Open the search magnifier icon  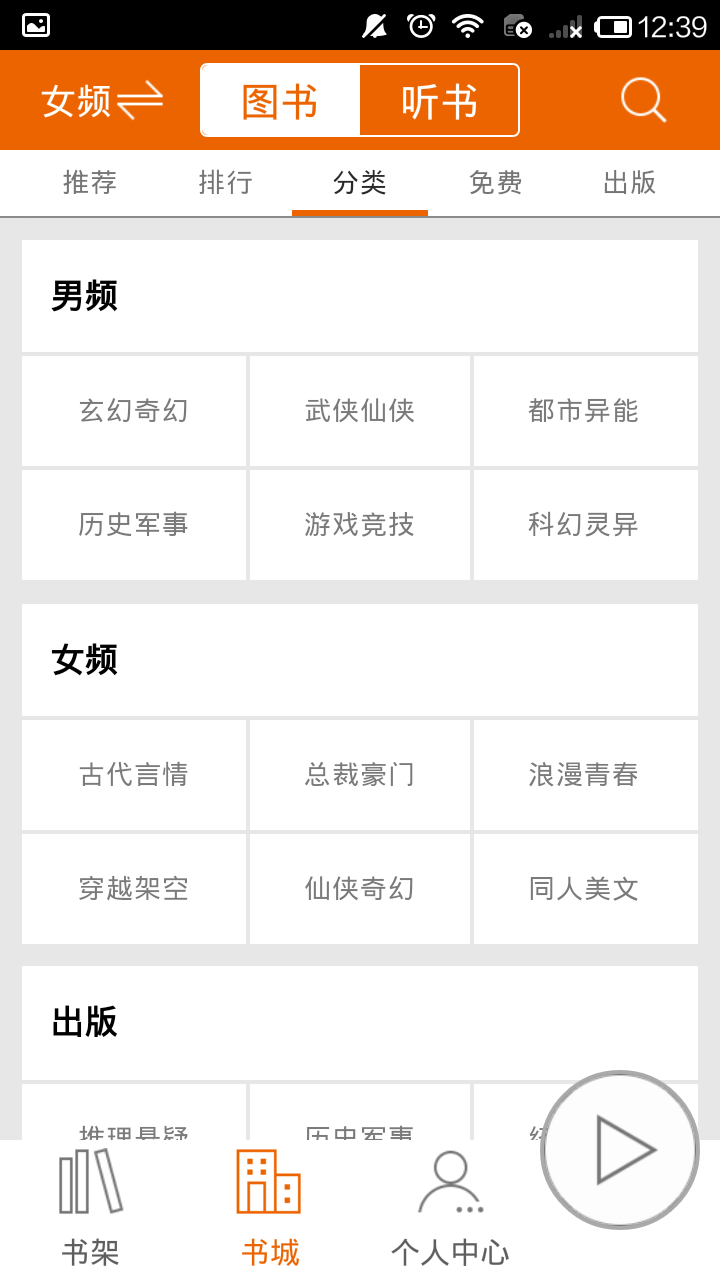(x=643, y=100)
